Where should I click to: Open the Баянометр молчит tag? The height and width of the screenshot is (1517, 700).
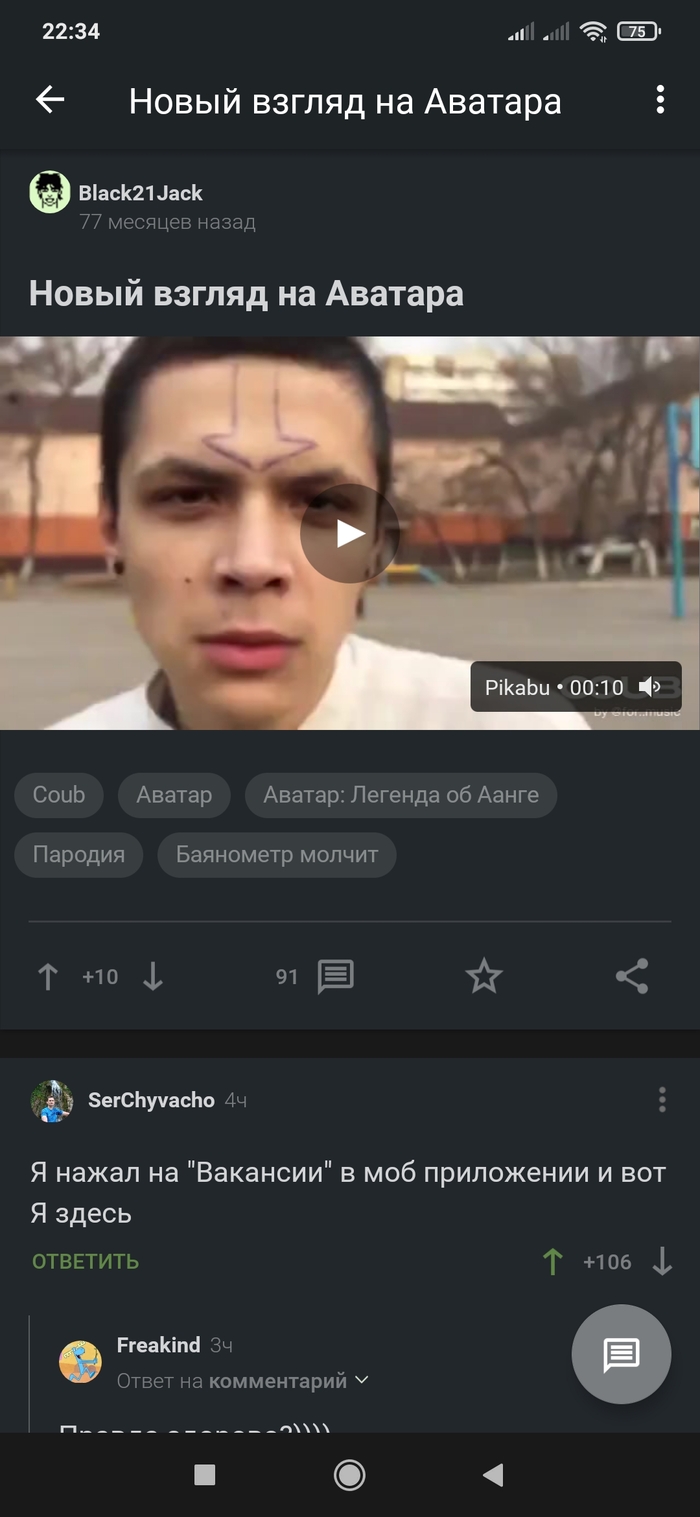(277, 855)
